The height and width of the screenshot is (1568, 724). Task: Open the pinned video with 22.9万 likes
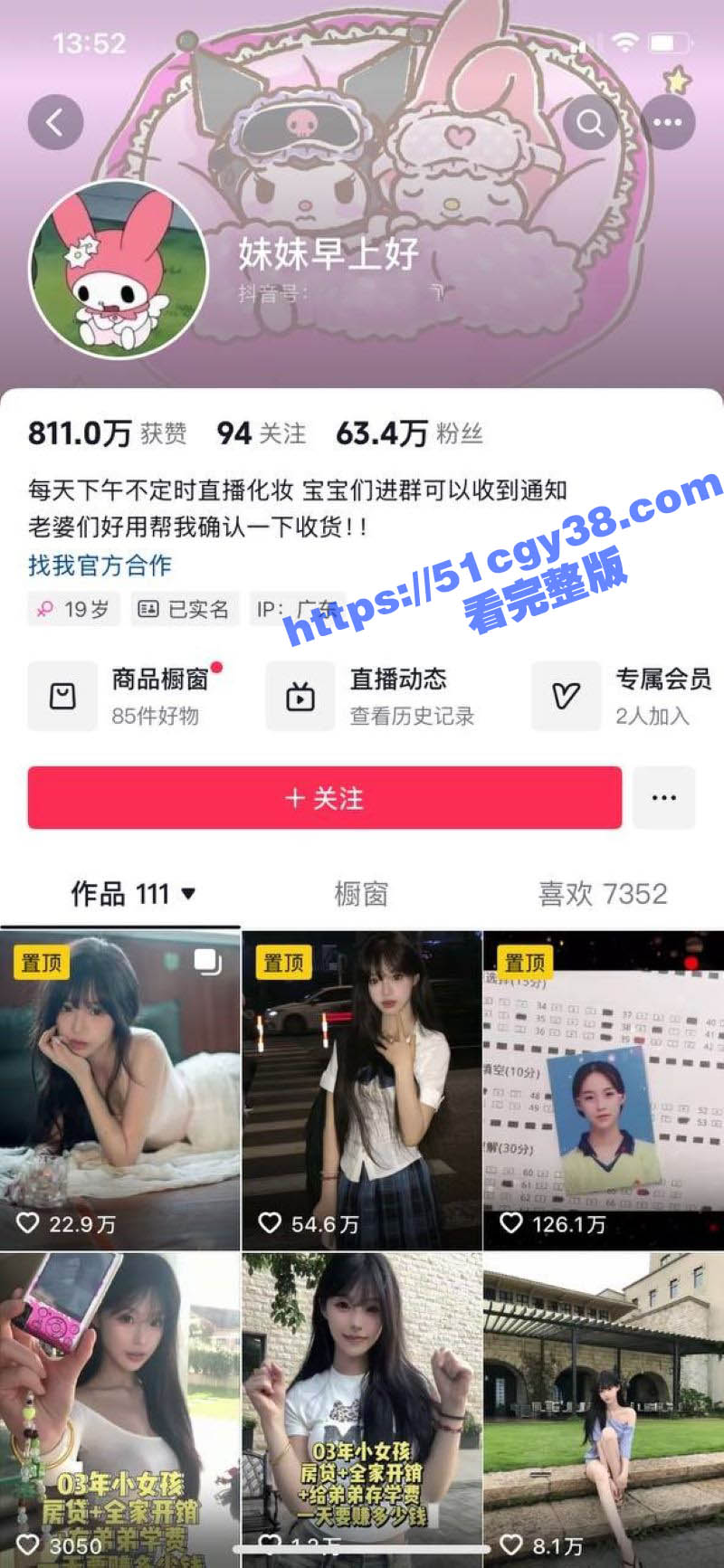click(119, 1090)
